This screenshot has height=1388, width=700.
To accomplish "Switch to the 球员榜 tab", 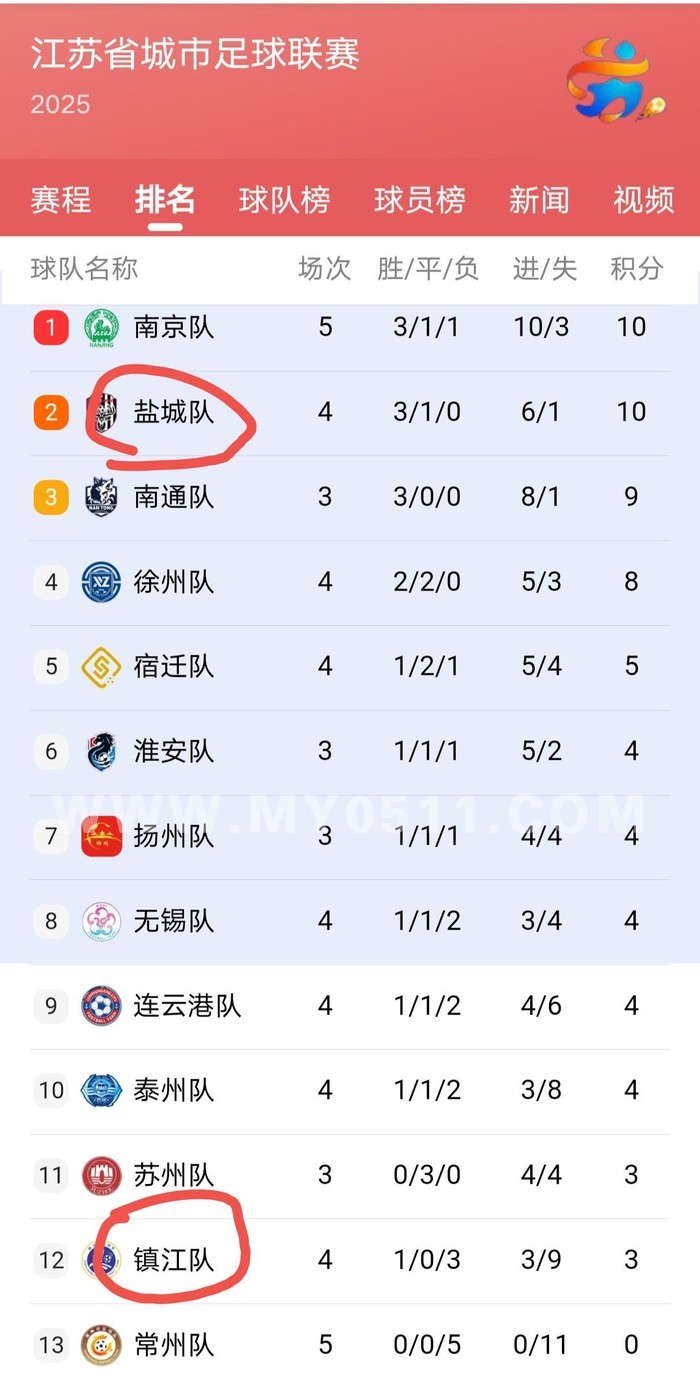I will pyautogui.click(x=419, y=200).
